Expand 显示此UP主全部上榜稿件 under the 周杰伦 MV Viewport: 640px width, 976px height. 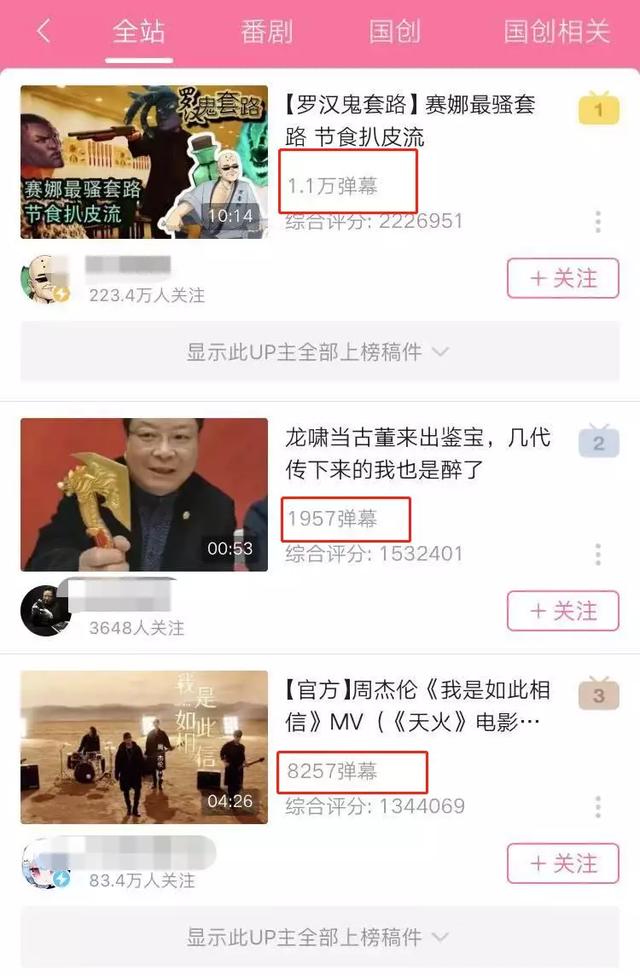(319, 937)
